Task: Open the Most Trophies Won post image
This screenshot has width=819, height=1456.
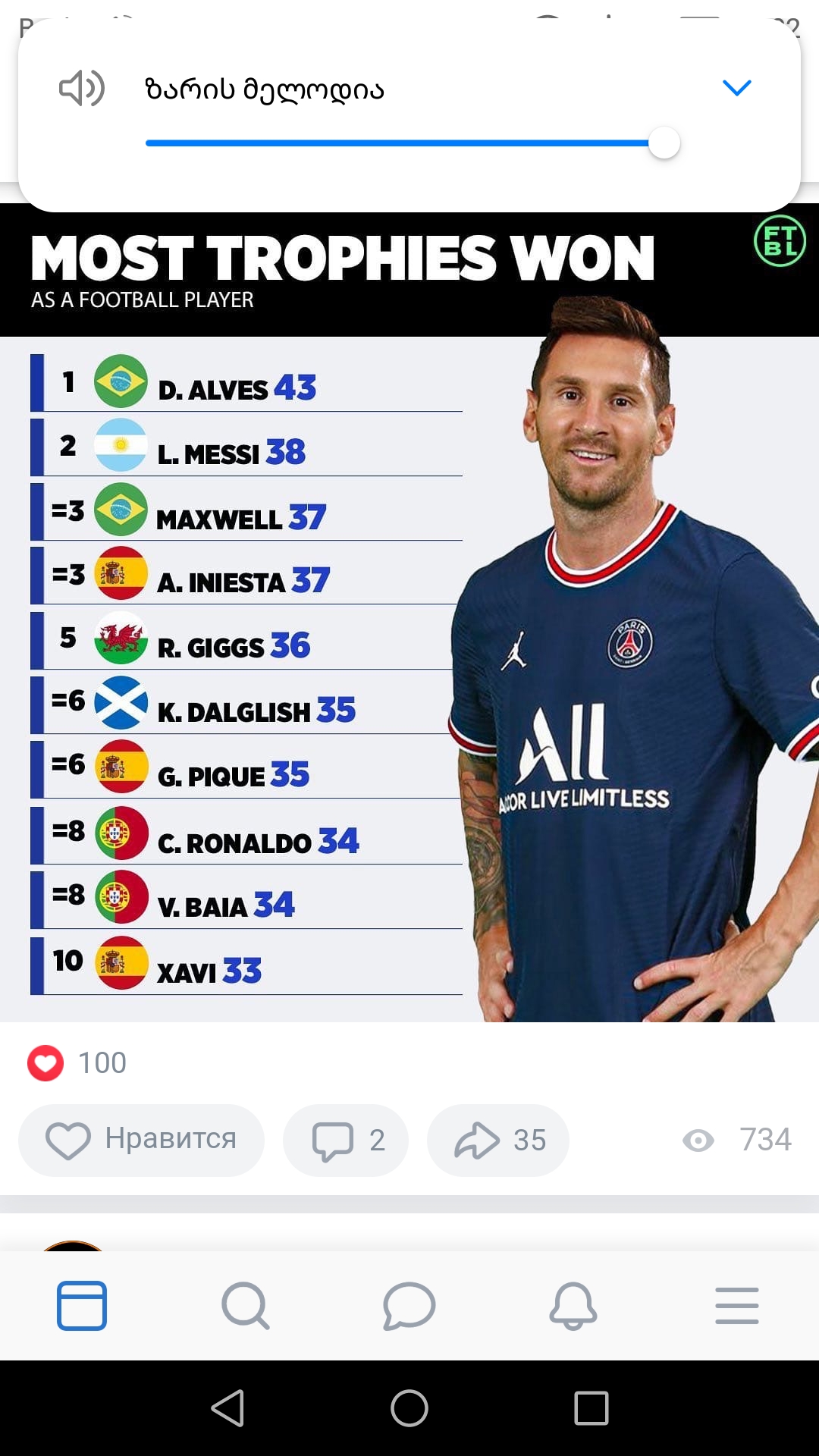Action: click(x=409, y=613)
